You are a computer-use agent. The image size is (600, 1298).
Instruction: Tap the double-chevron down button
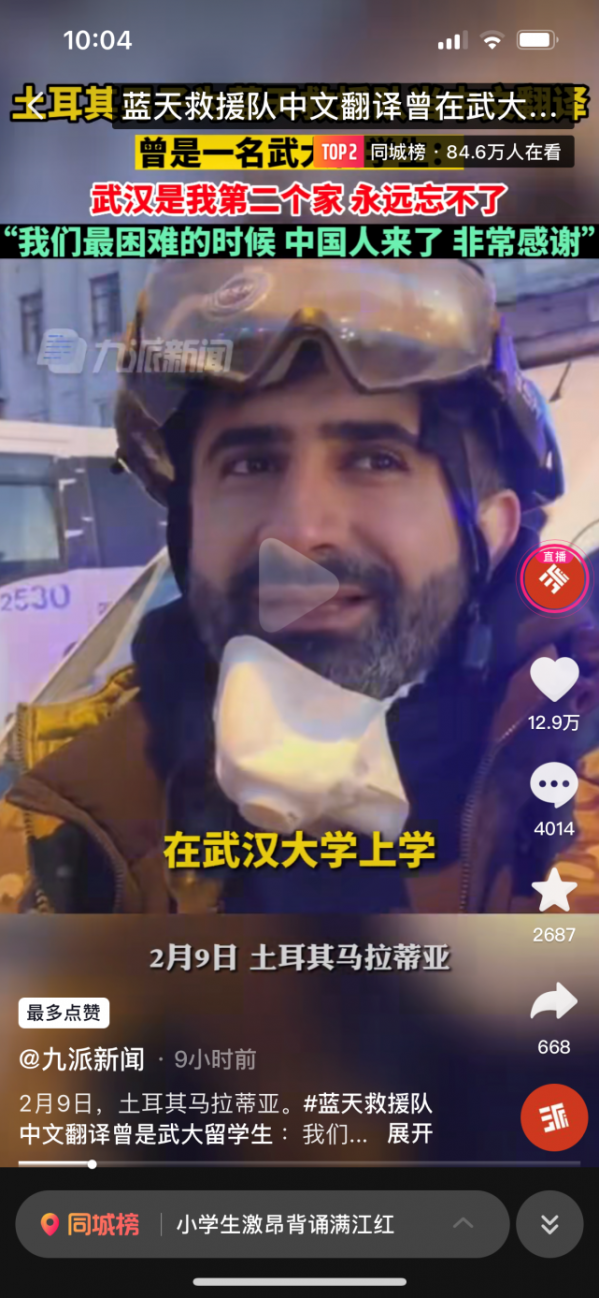point(549,1224)
